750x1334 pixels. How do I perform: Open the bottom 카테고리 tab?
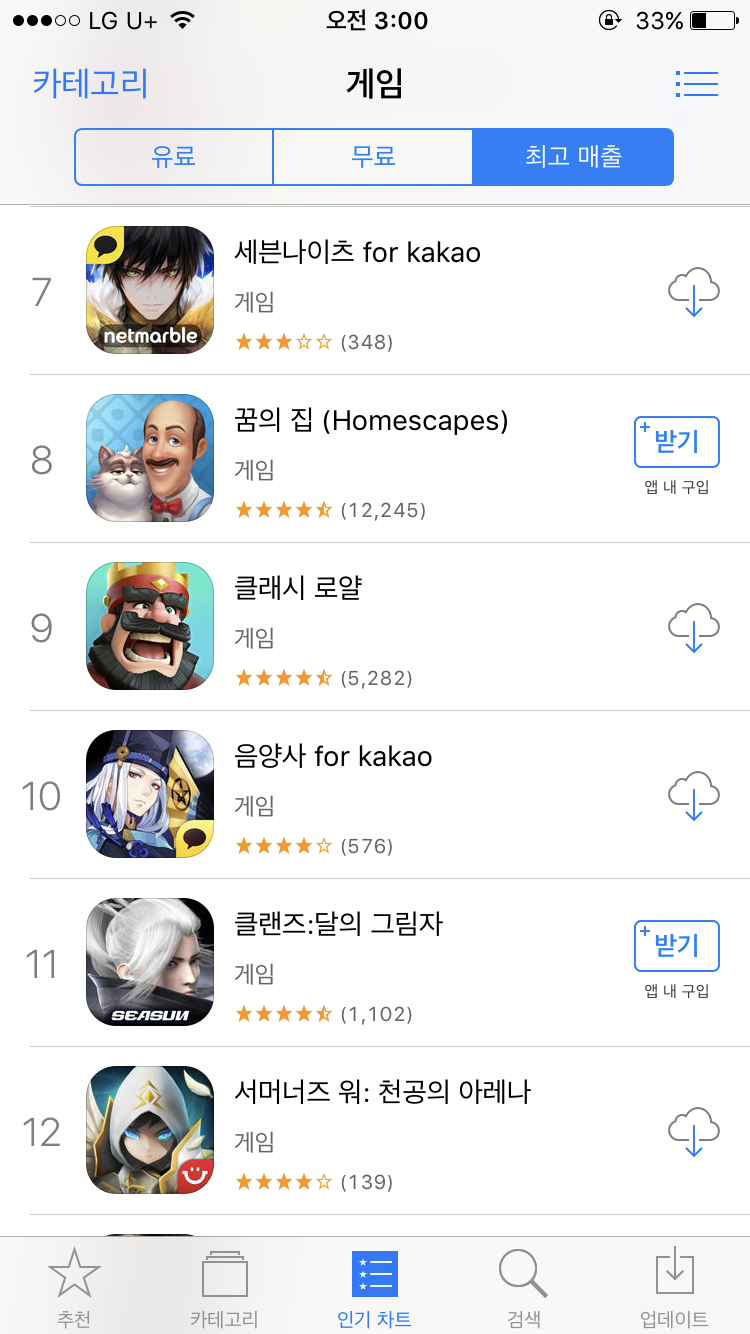point(224,1288)
